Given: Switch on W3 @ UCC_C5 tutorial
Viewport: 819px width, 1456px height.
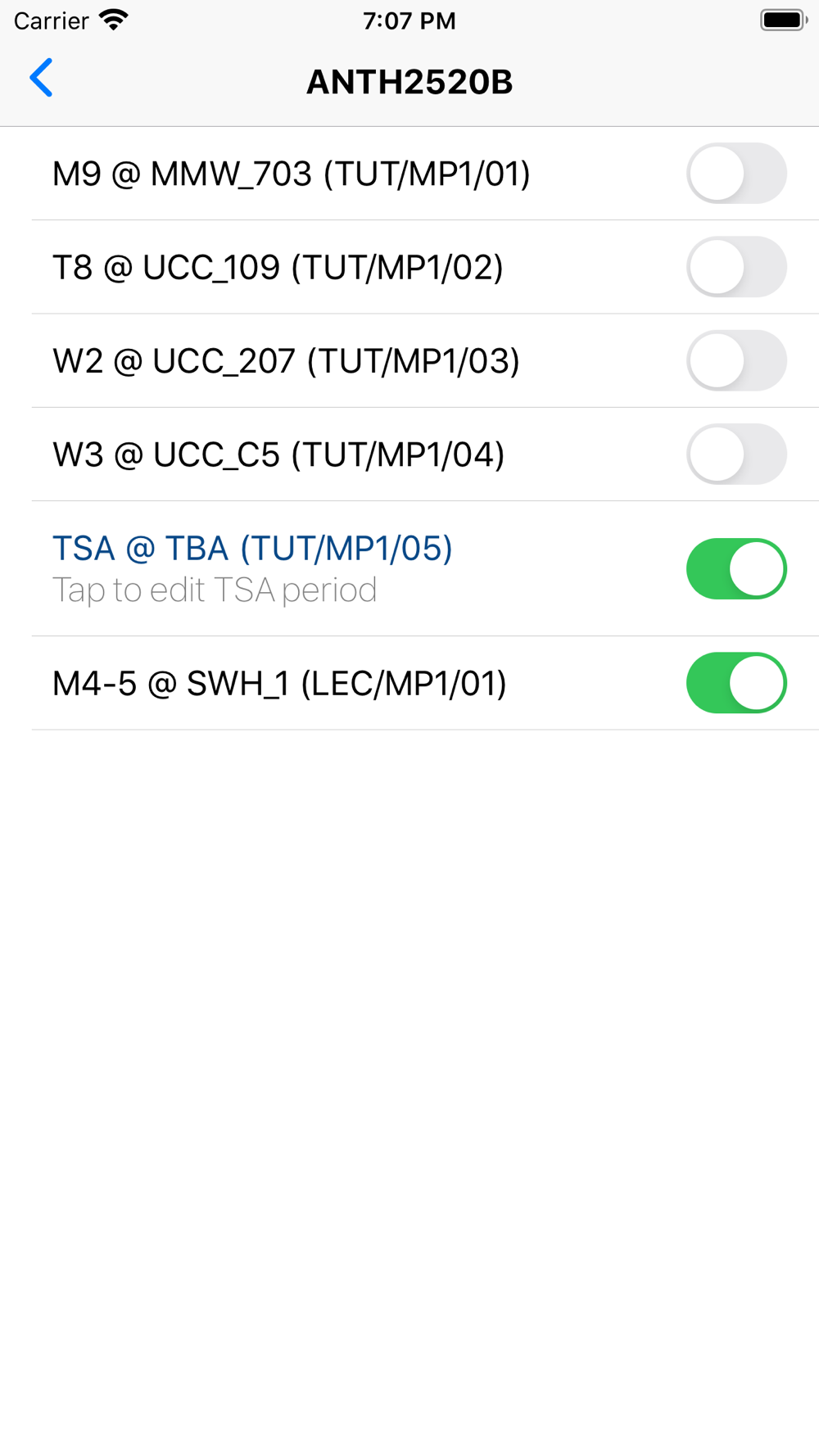Looking at the screenshot, I should (x=736, y=454).
